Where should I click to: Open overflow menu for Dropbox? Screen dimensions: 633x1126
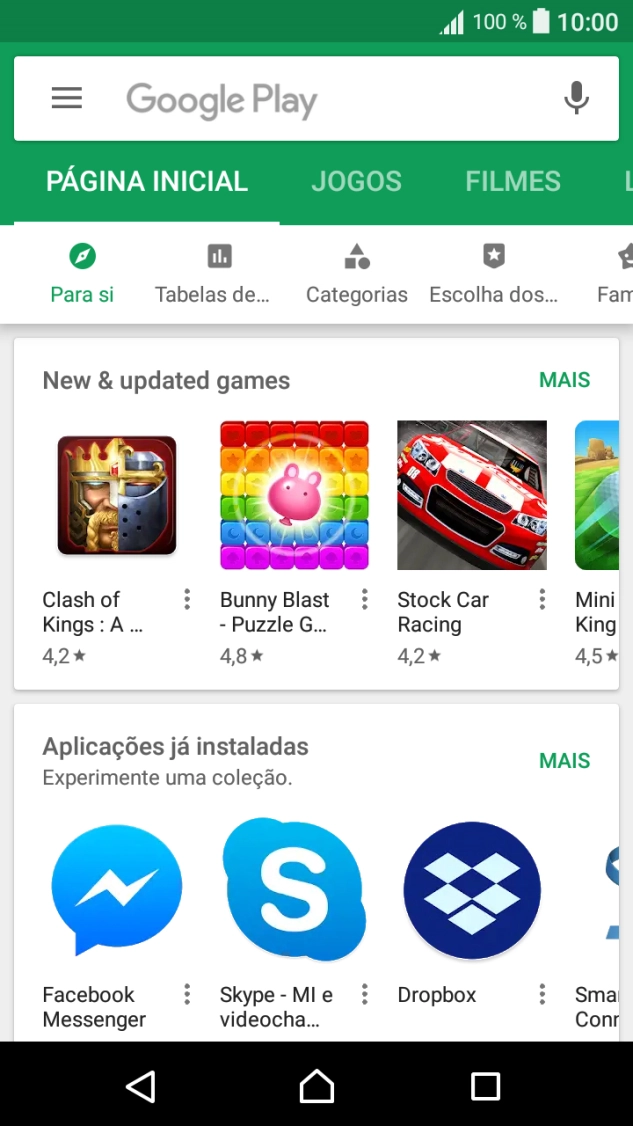542,994
